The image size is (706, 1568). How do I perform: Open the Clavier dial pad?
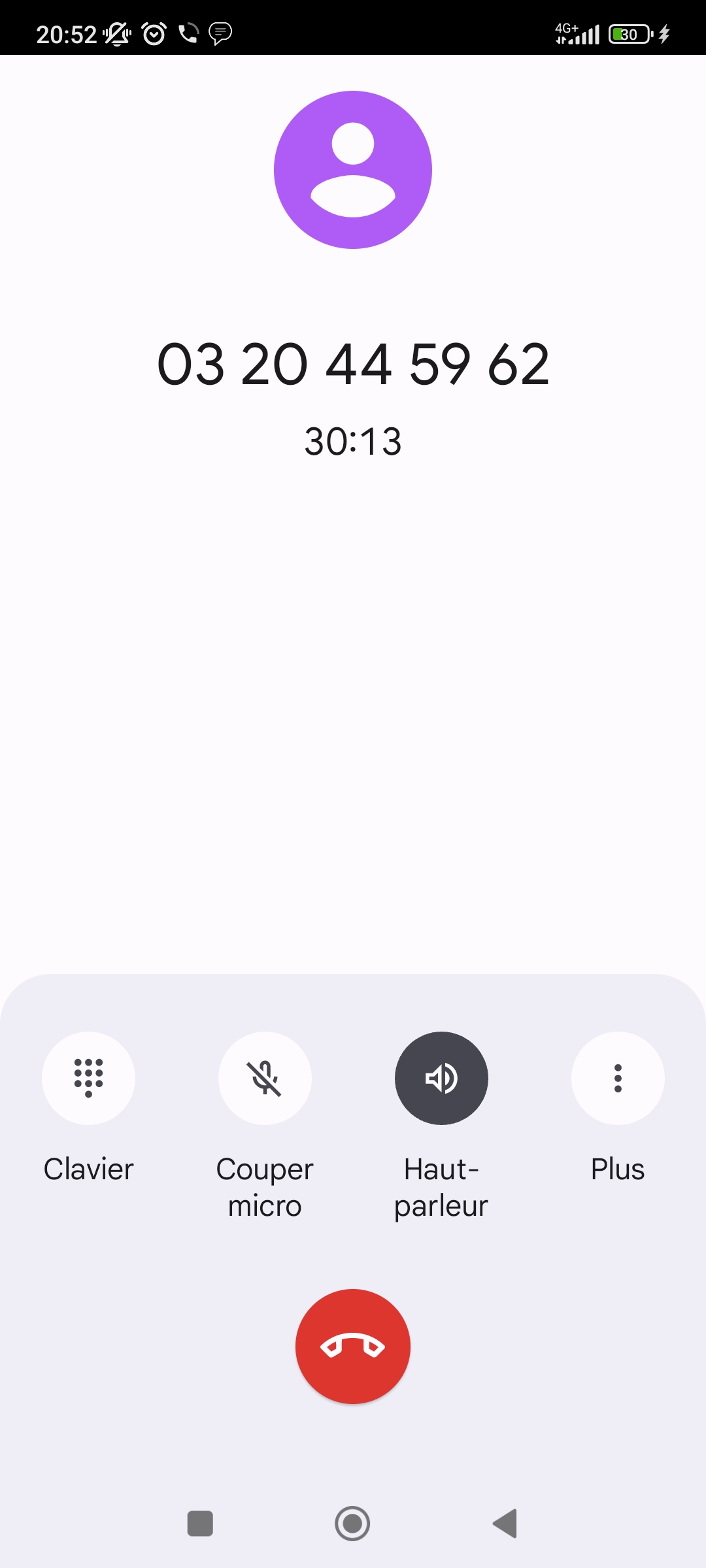88,1078
